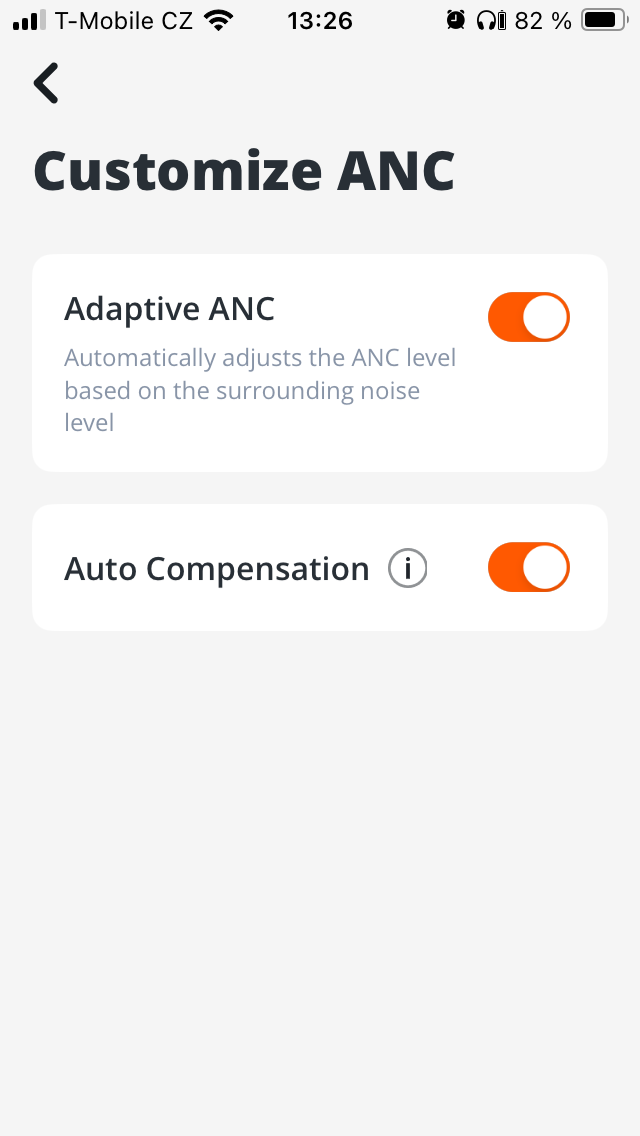Turn off the Adaptive ANC switch
This screenshot has height=1136, width=640.
[528, 318]
